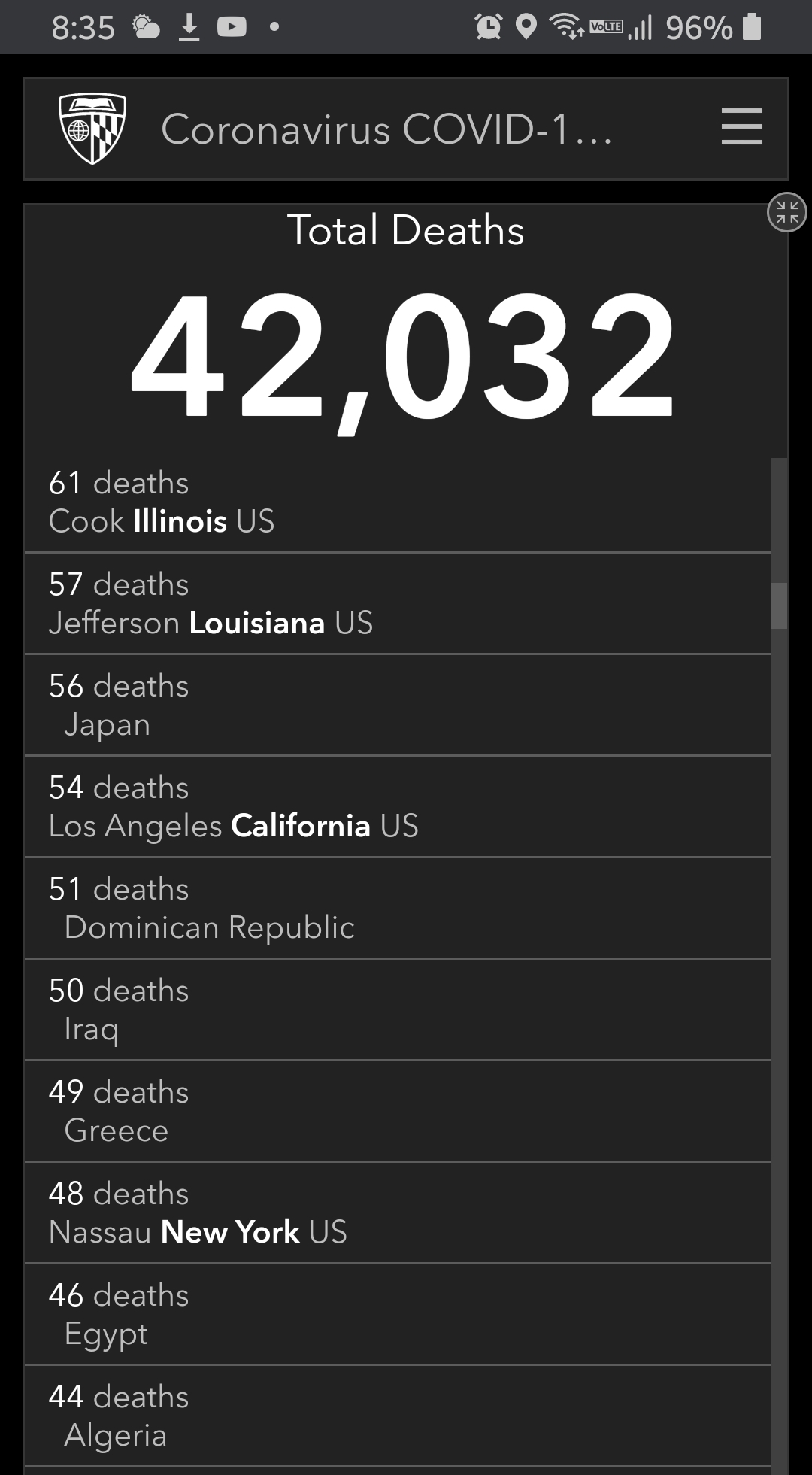Choose Nassau New York US entry
Viewport: 812px width, 1475px height.
tap(398, 1212)
